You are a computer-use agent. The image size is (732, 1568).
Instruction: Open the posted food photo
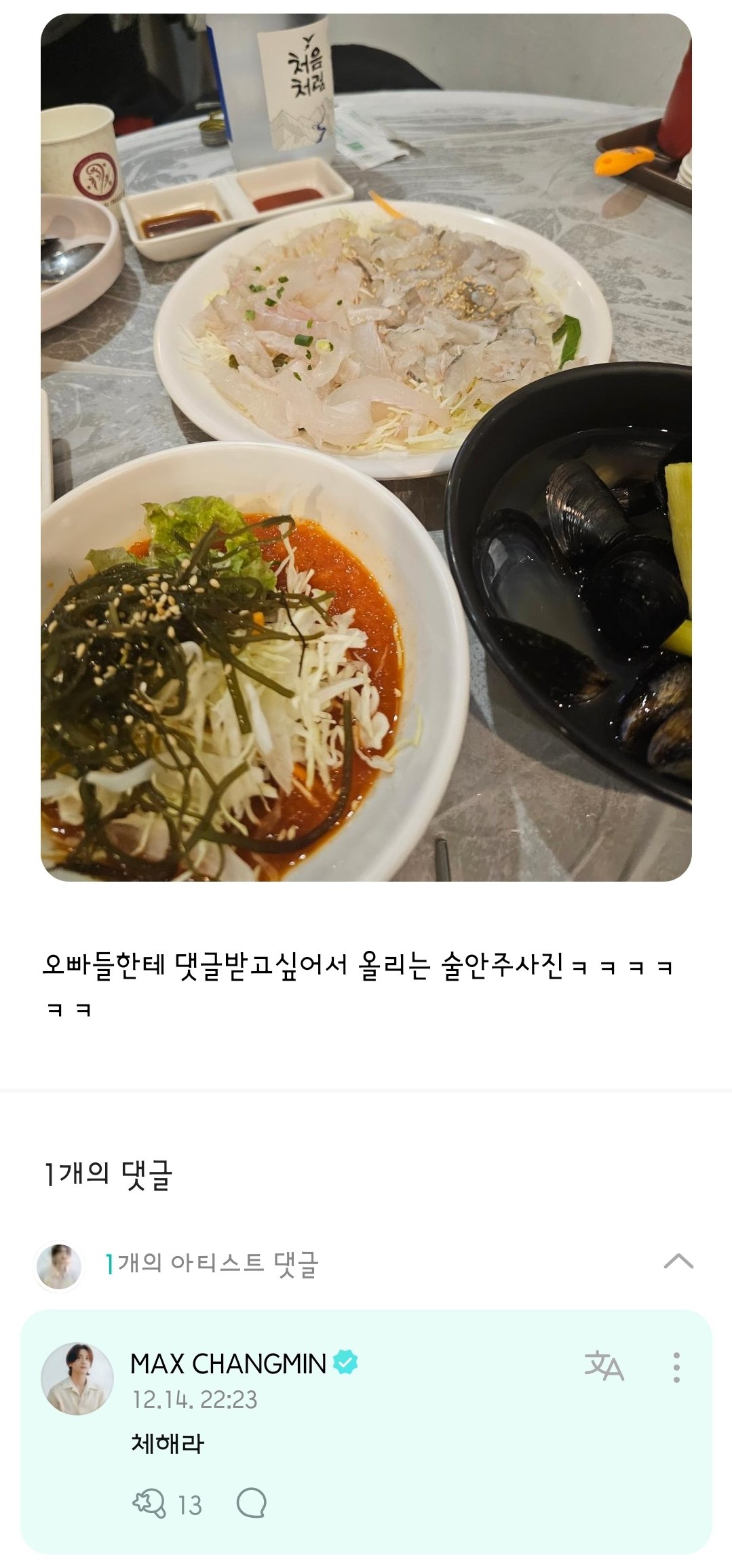pyautogui.click(x=366, y=448)
